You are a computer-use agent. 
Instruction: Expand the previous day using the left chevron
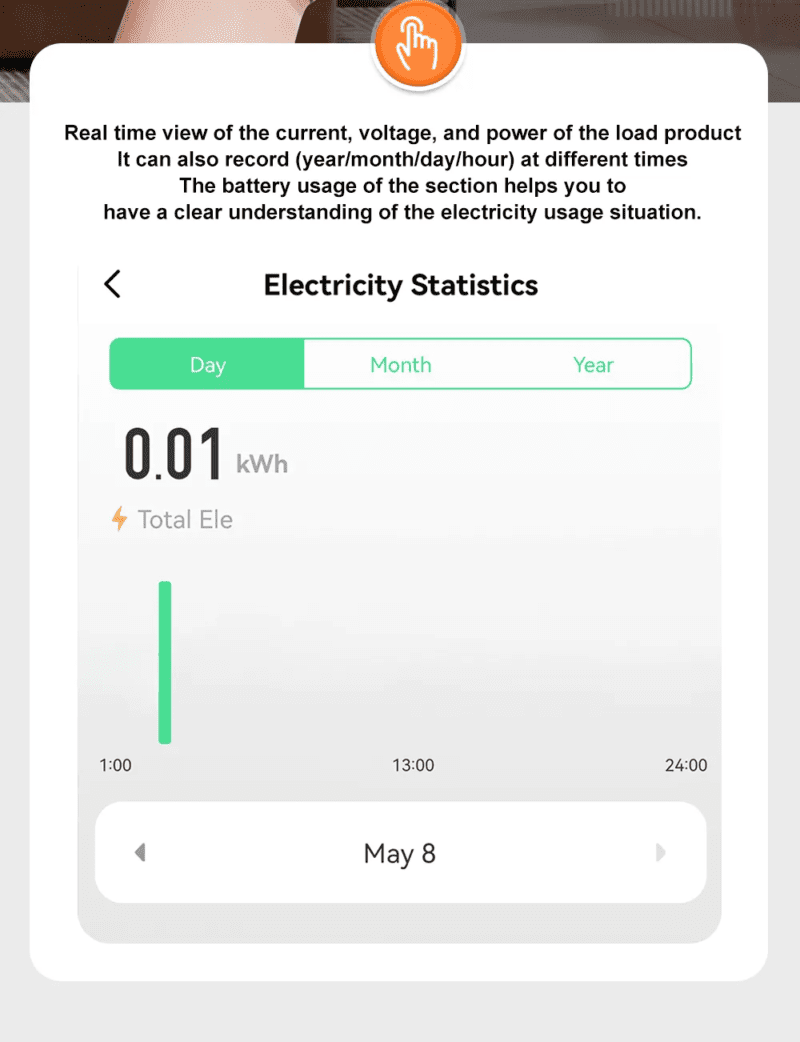pos(139,852)
